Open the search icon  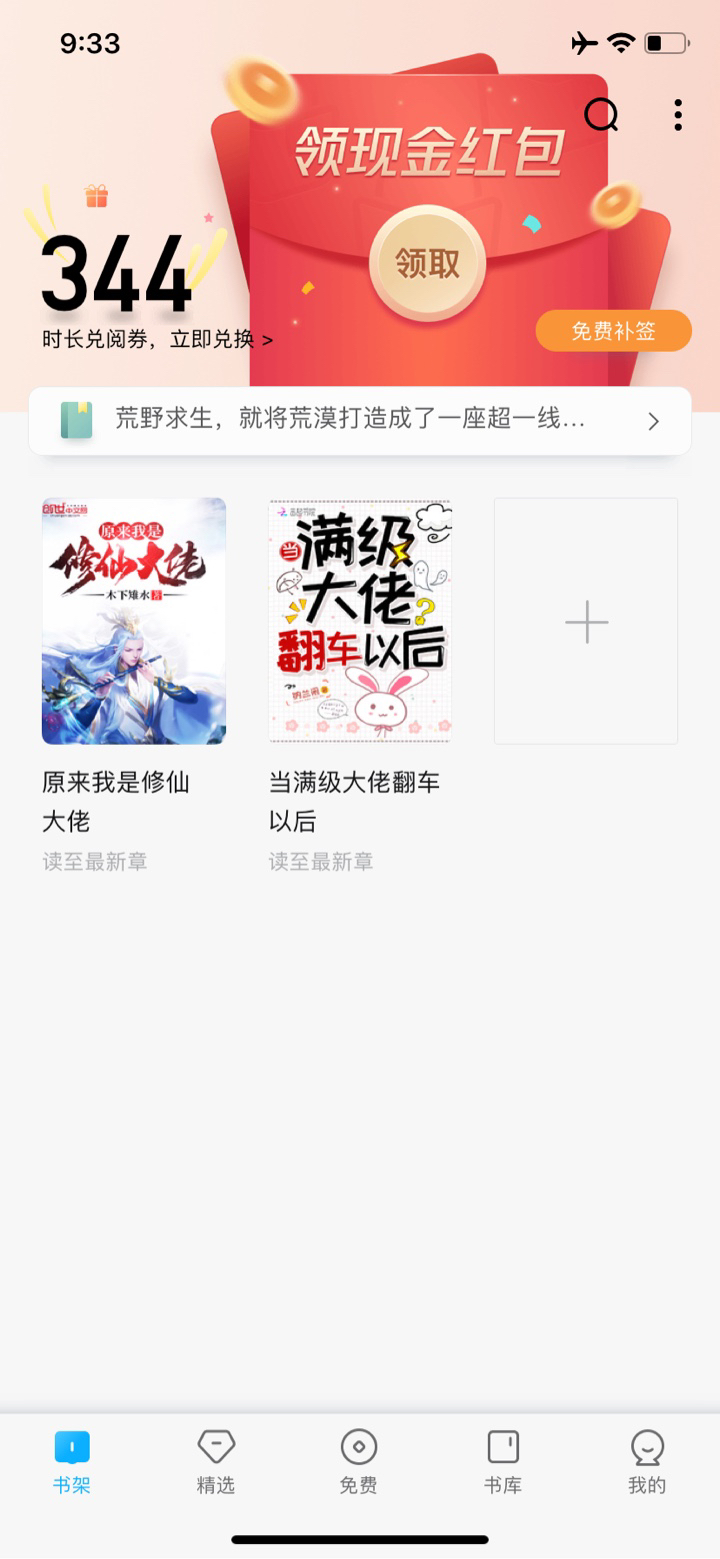click(x=601, y=115)
